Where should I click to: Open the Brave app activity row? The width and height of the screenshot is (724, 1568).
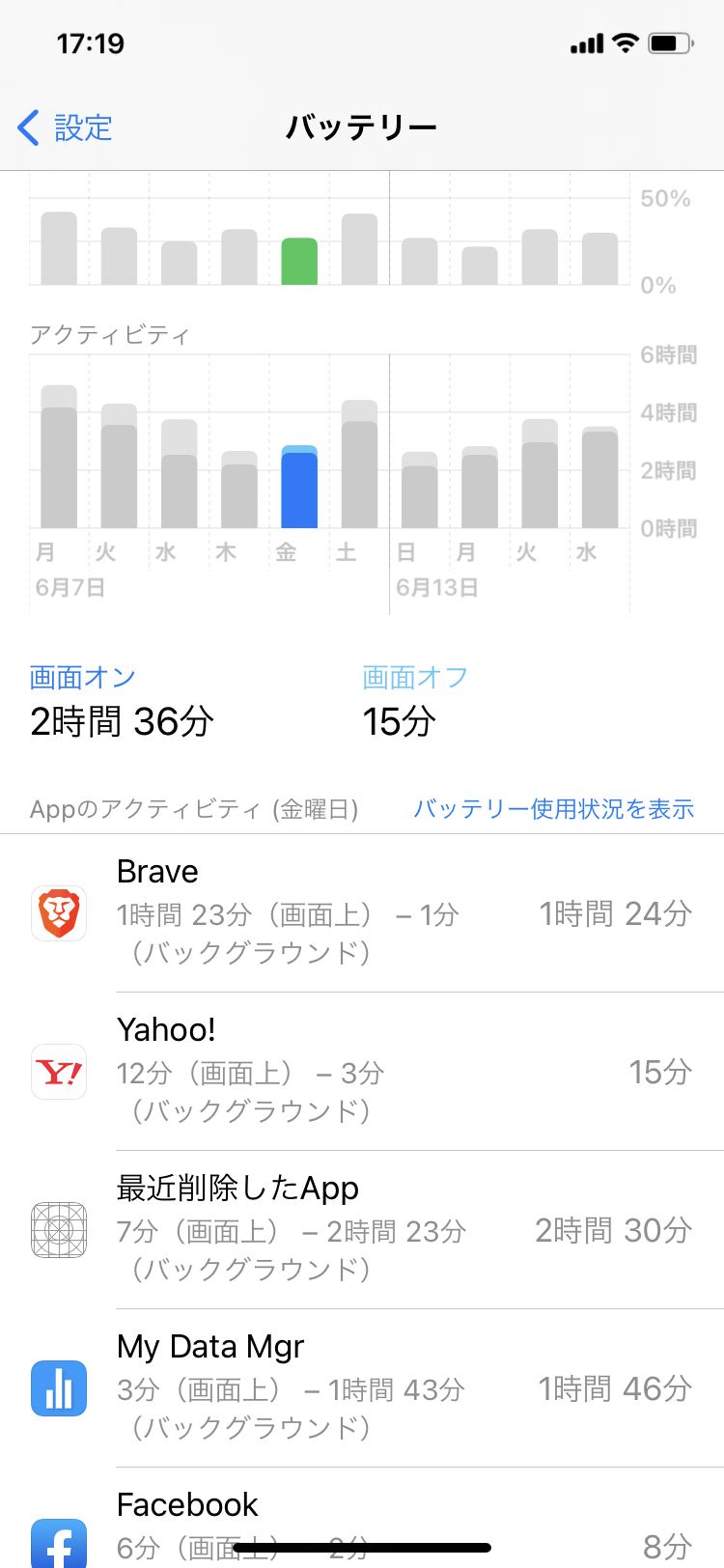click(x=362, y=912)
